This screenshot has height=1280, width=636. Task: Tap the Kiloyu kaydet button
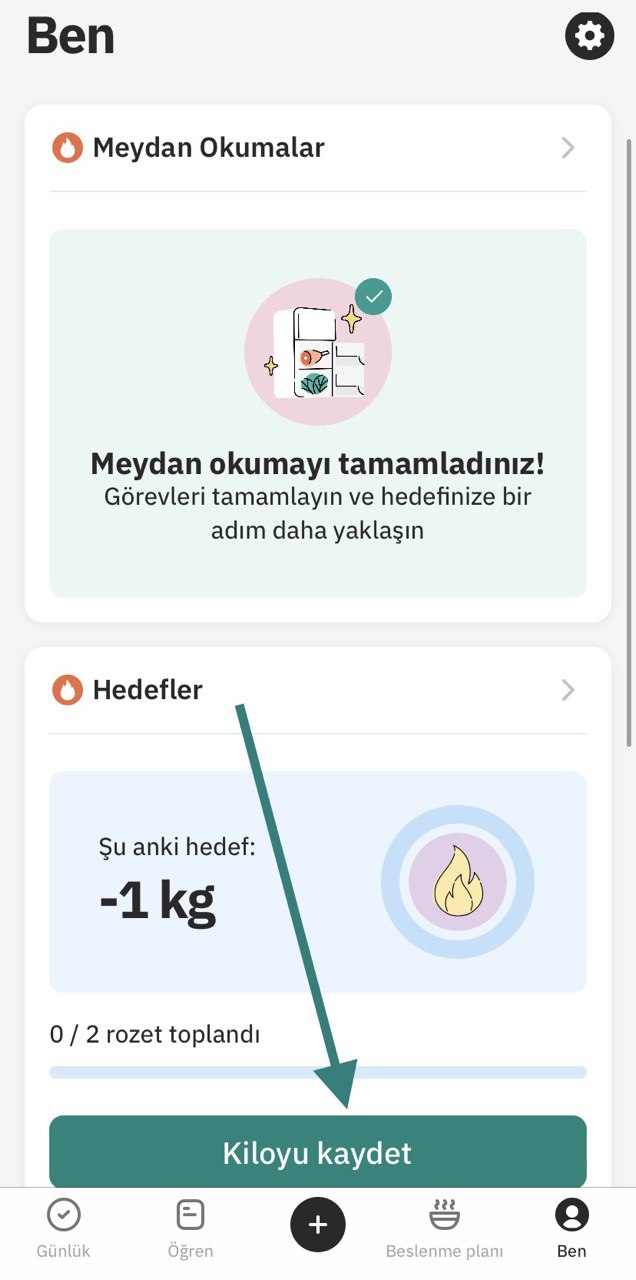(x=318, y=1153)
